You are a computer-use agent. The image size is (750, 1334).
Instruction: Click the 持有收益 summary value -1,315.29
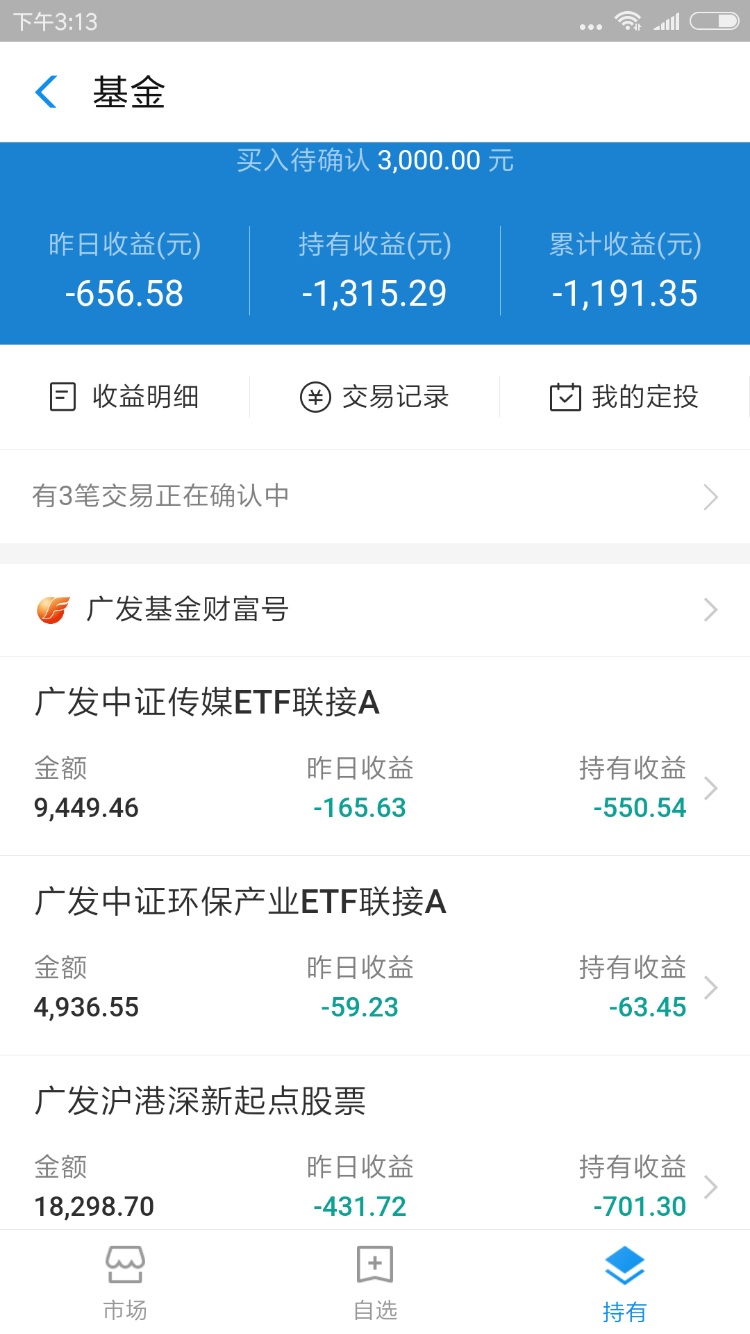point(374,293)
